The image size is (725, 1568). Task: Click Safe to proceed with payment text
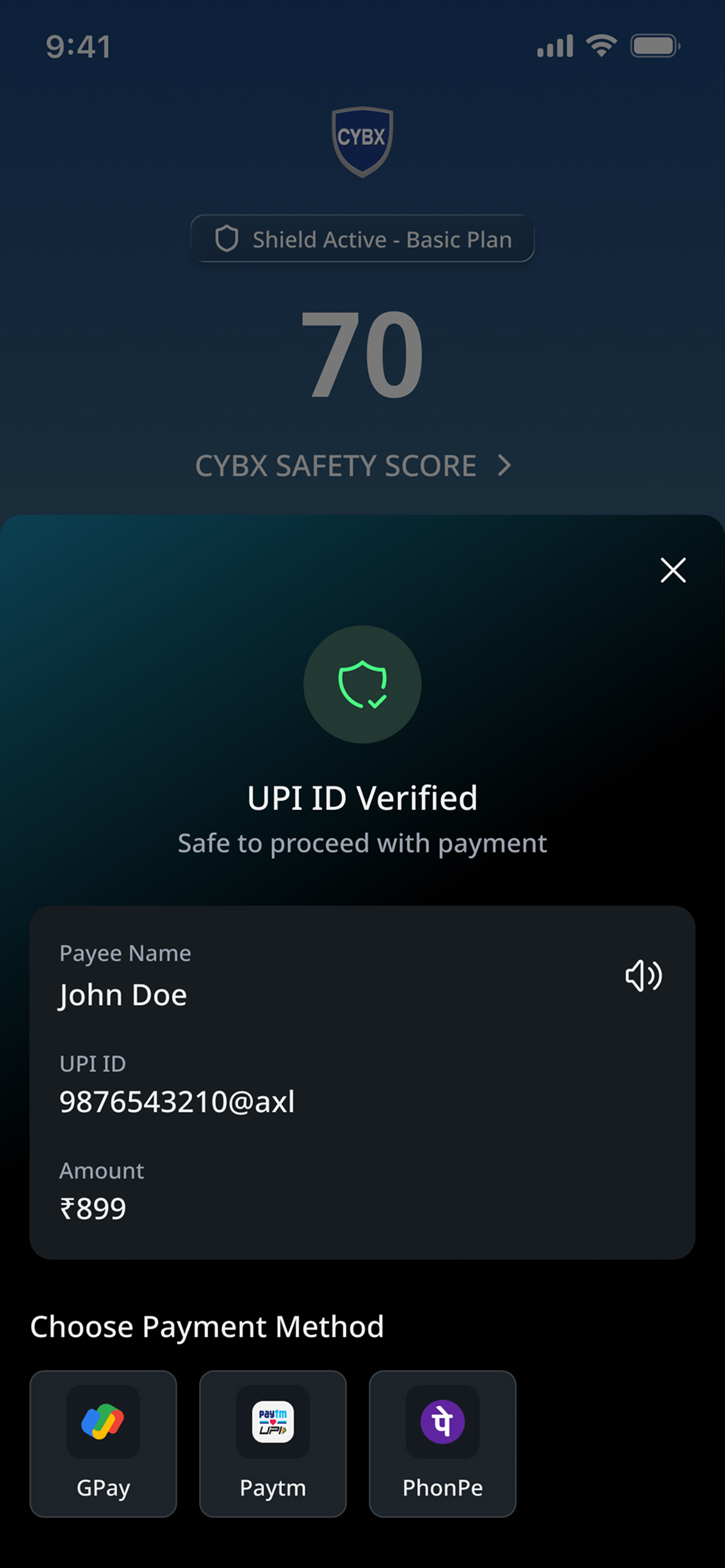pos(362,843)
